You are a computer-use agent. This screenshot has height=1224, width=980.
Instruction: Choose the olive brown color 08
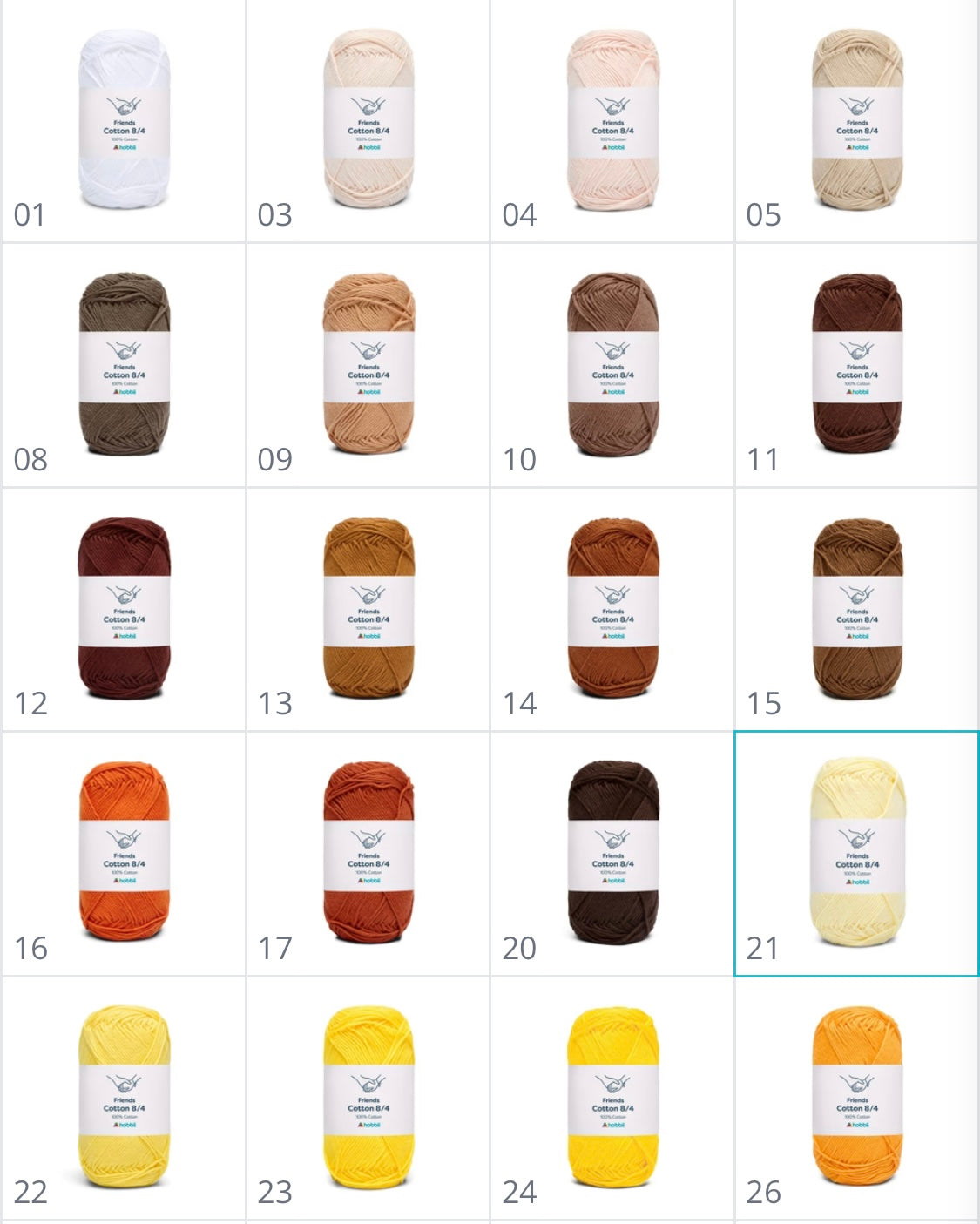124,364
